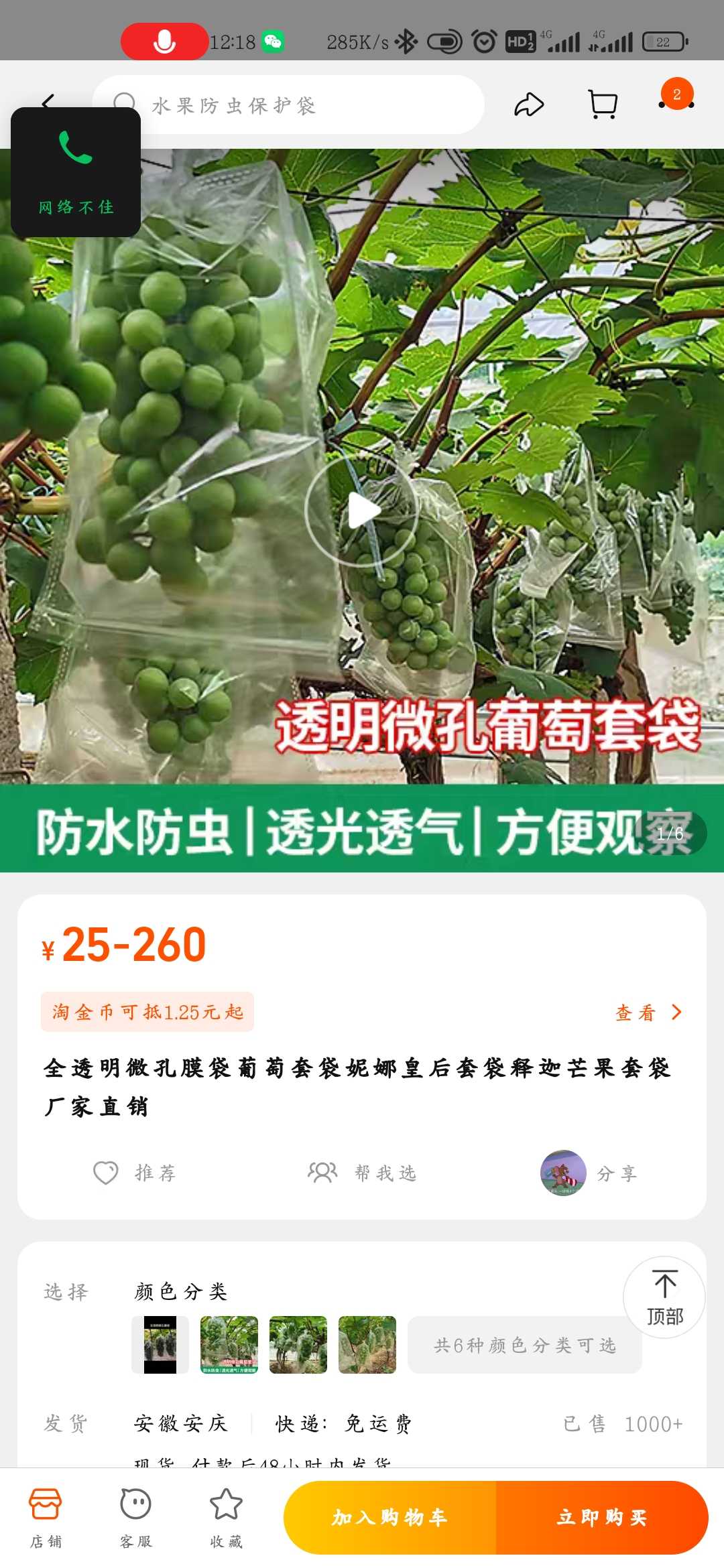The image size is (724, 1568).
Task: Tap 推荐 heart to recommend the product
Action: point(135,1173)
